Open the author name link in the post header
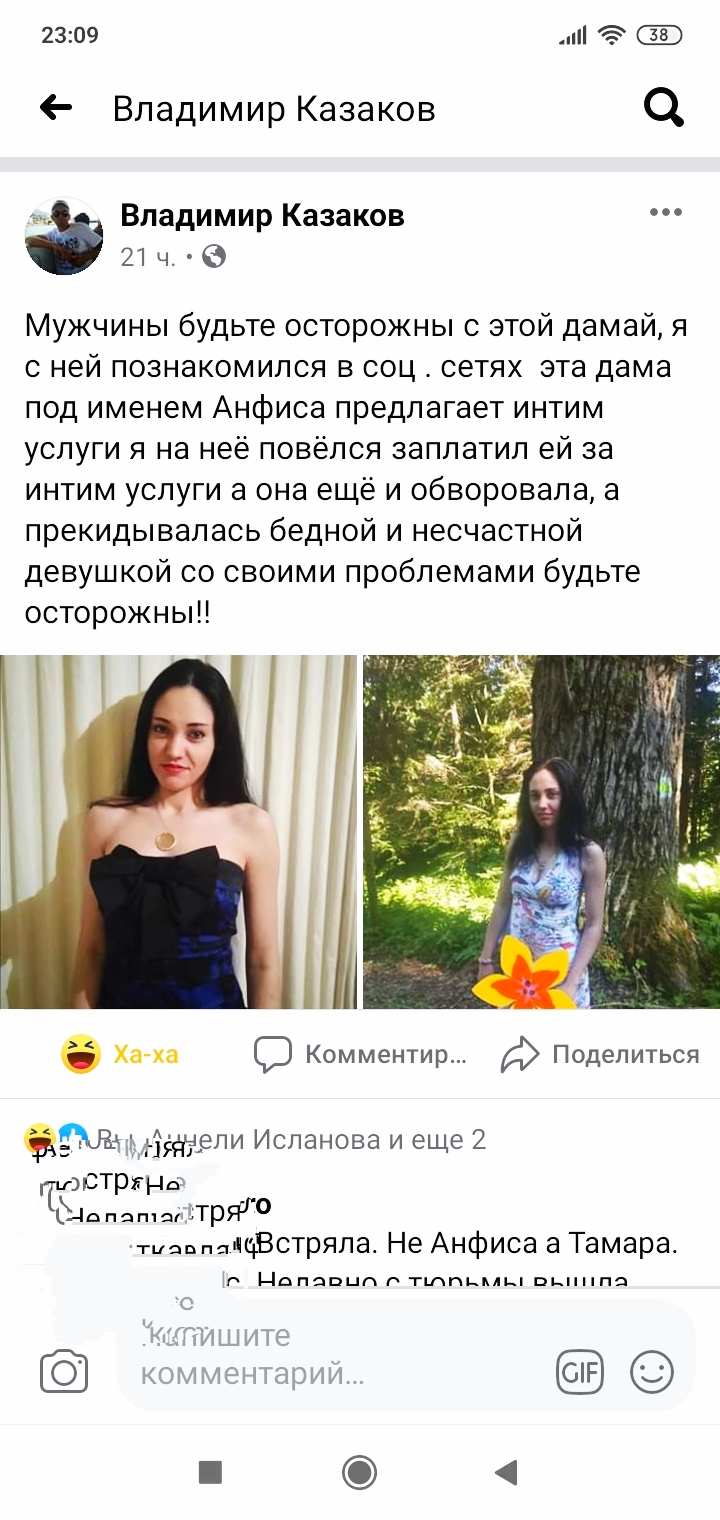This screenshot has width=720, height=1520. pyautogui.click(x=262, y=215)
